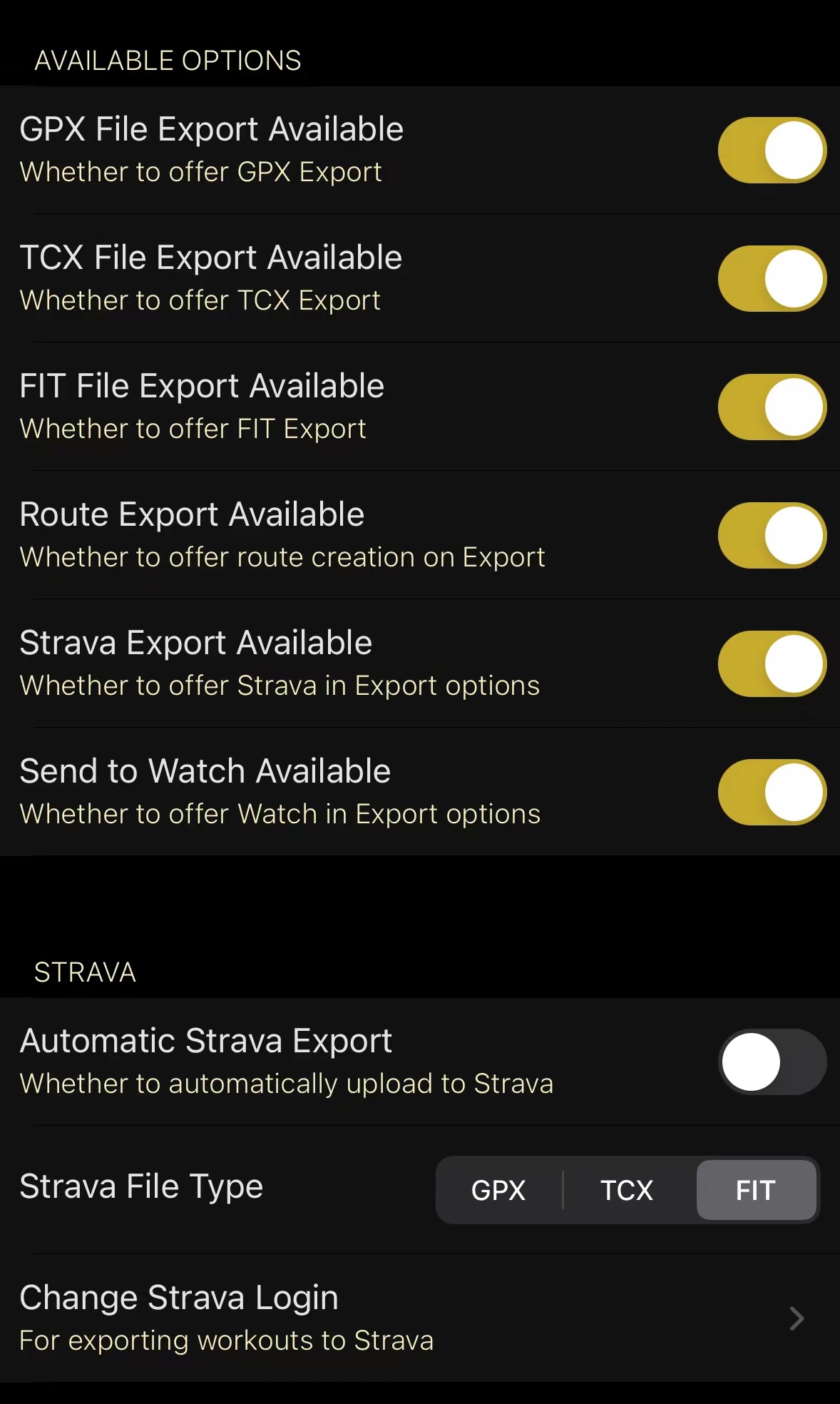Image resolution: width=840 pixels, height=1404 pixels.
Task: Select GPX as Strava File Type
Action: (x=498, y=1190)
